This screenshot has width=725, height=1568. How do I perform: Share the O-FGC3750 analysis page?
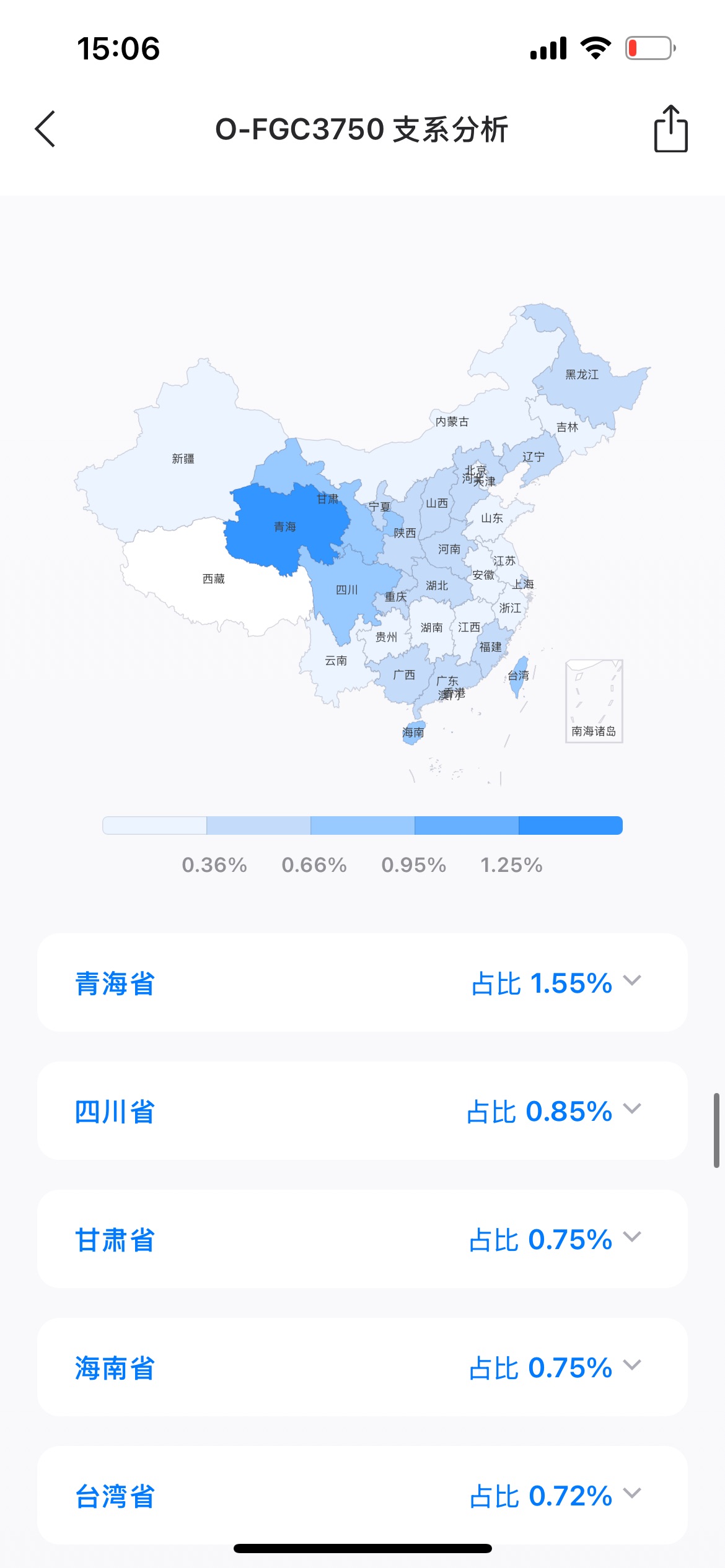point(671,128)
